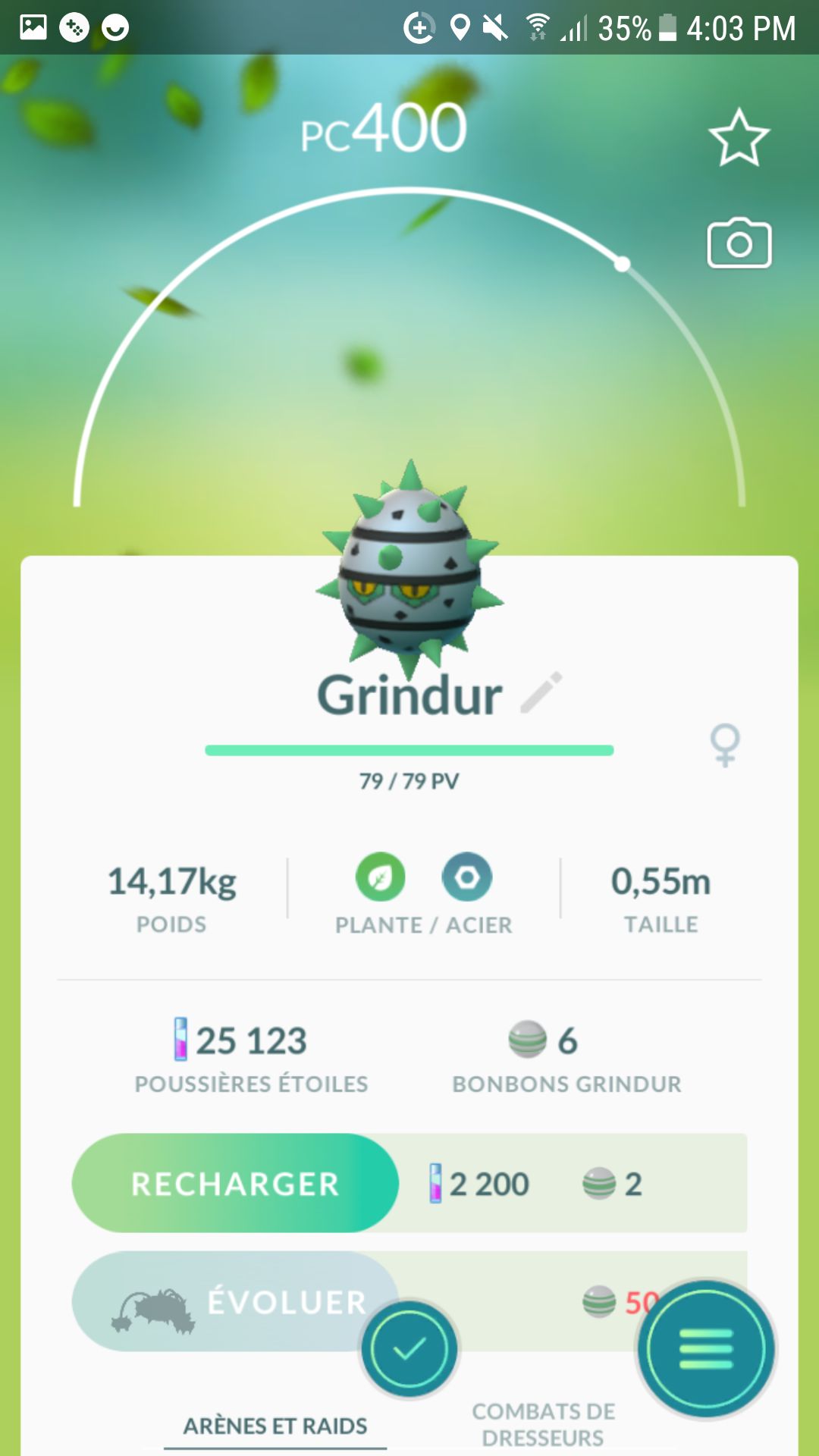Edit Grindur's nickname with the pencil icon
This screenshot has width=819, height=1456.
point(541,692)
